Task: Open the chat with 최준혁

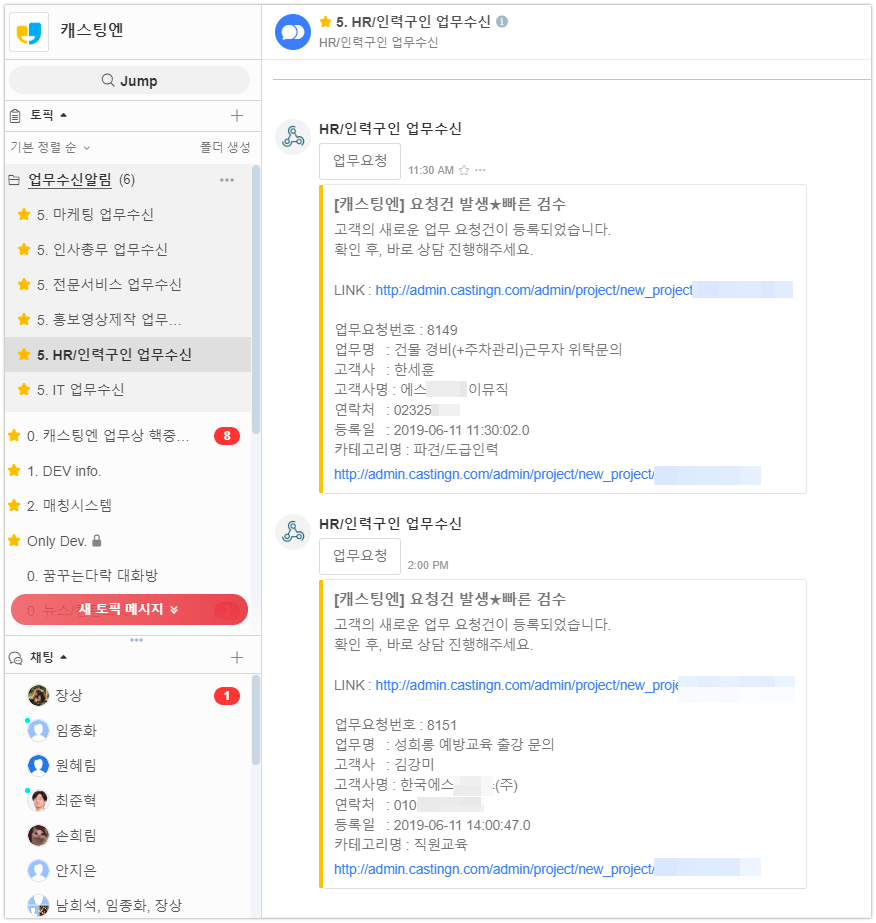Action: coord(76,801)
